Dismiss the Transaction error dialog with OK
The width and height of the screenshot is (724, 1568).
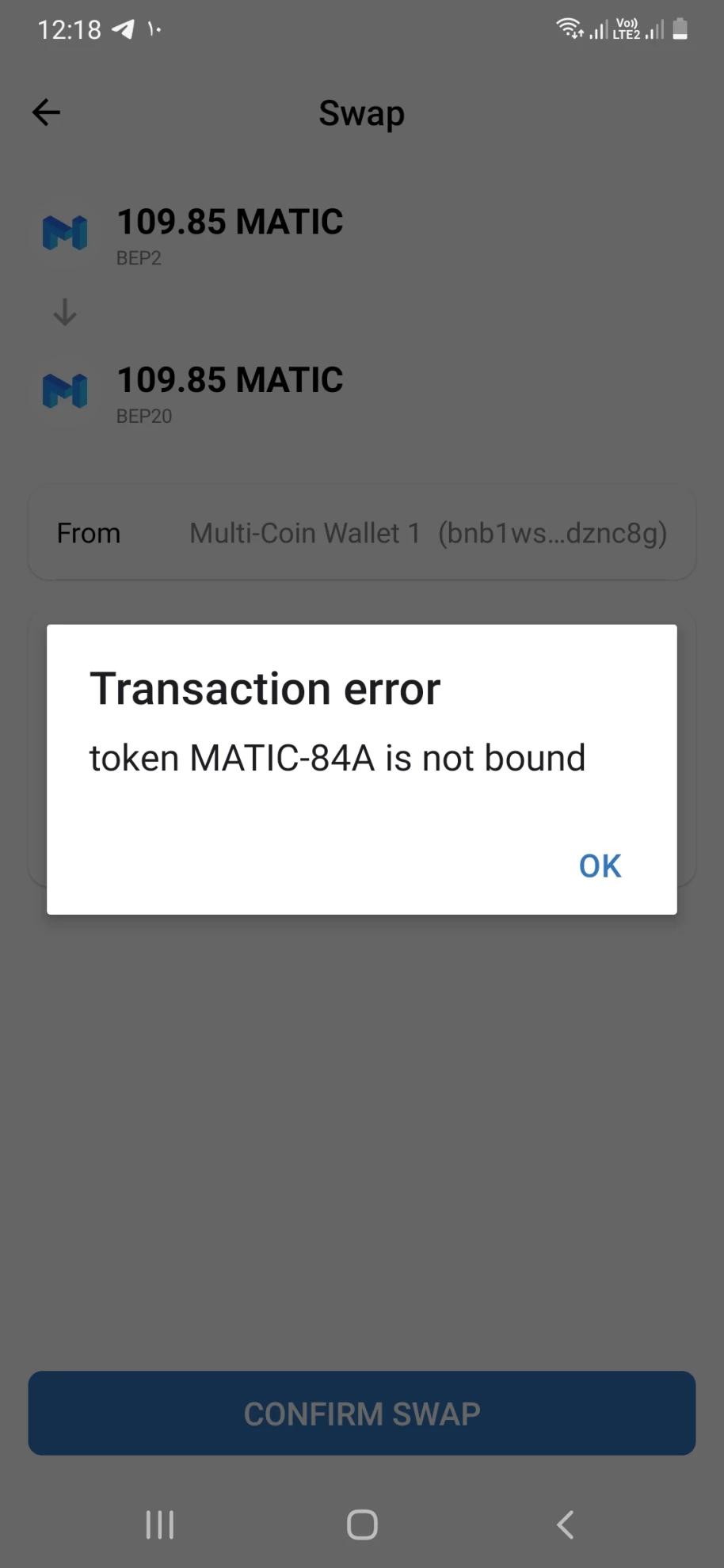[x=600, y=866]
